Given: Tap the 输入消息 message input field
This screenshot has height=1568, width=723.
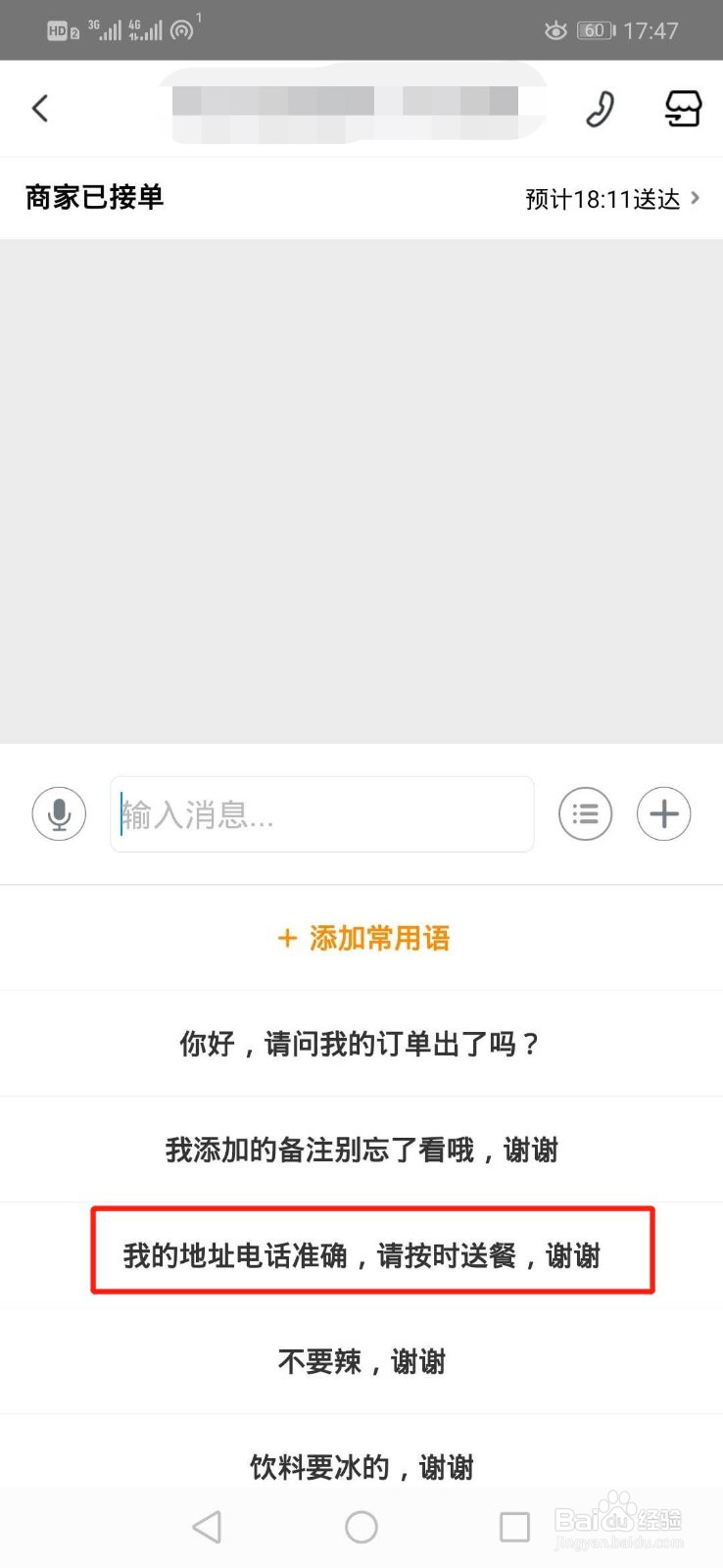Looking at the screenshot, I should 321,813.
